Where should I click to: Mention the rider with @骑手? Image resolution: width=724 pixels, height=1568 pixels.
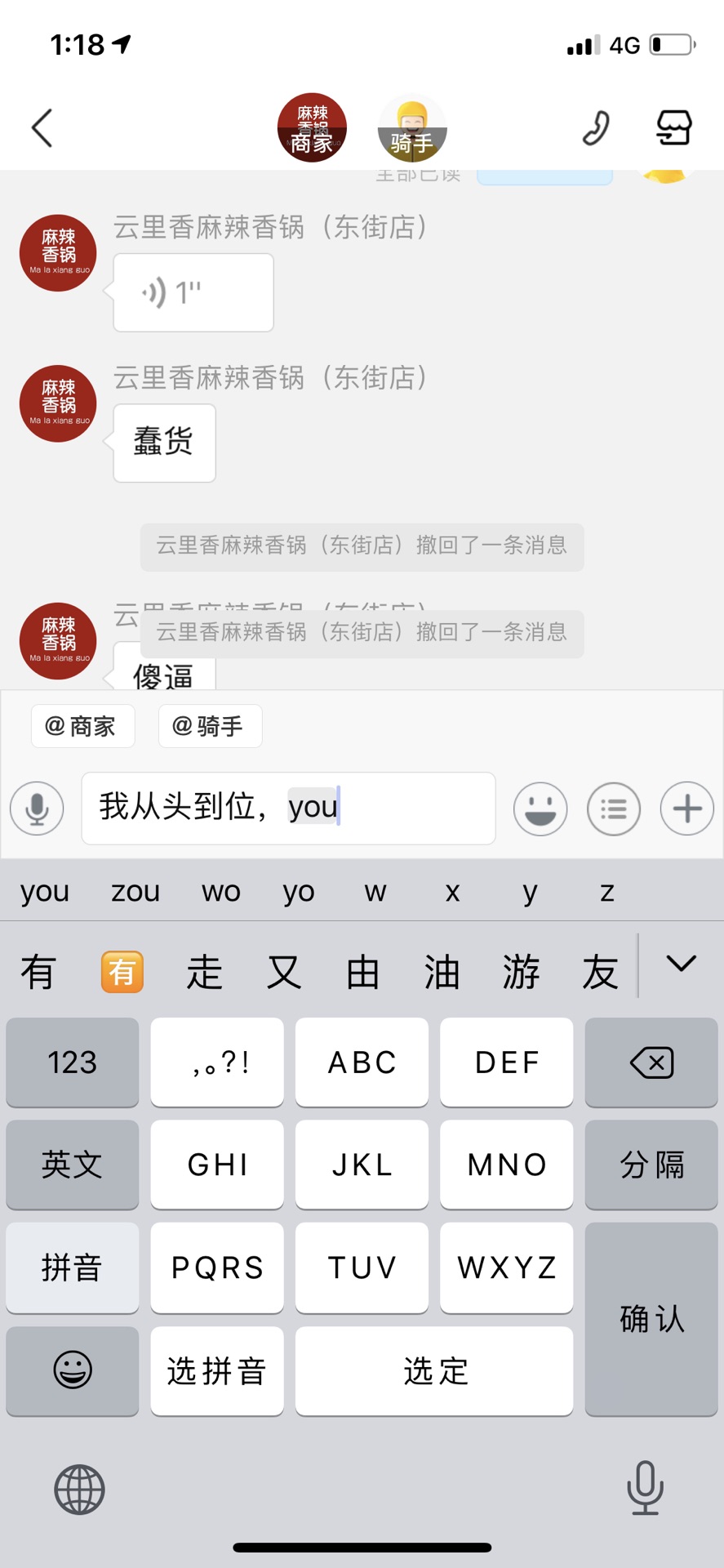(x=210, y=726)
